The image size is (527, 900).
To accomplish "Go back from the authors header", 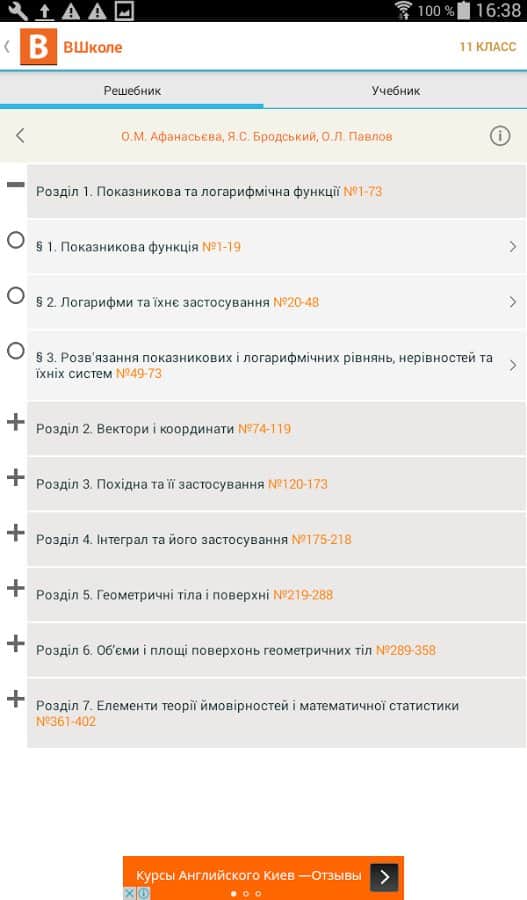I will tap(20, 136).
